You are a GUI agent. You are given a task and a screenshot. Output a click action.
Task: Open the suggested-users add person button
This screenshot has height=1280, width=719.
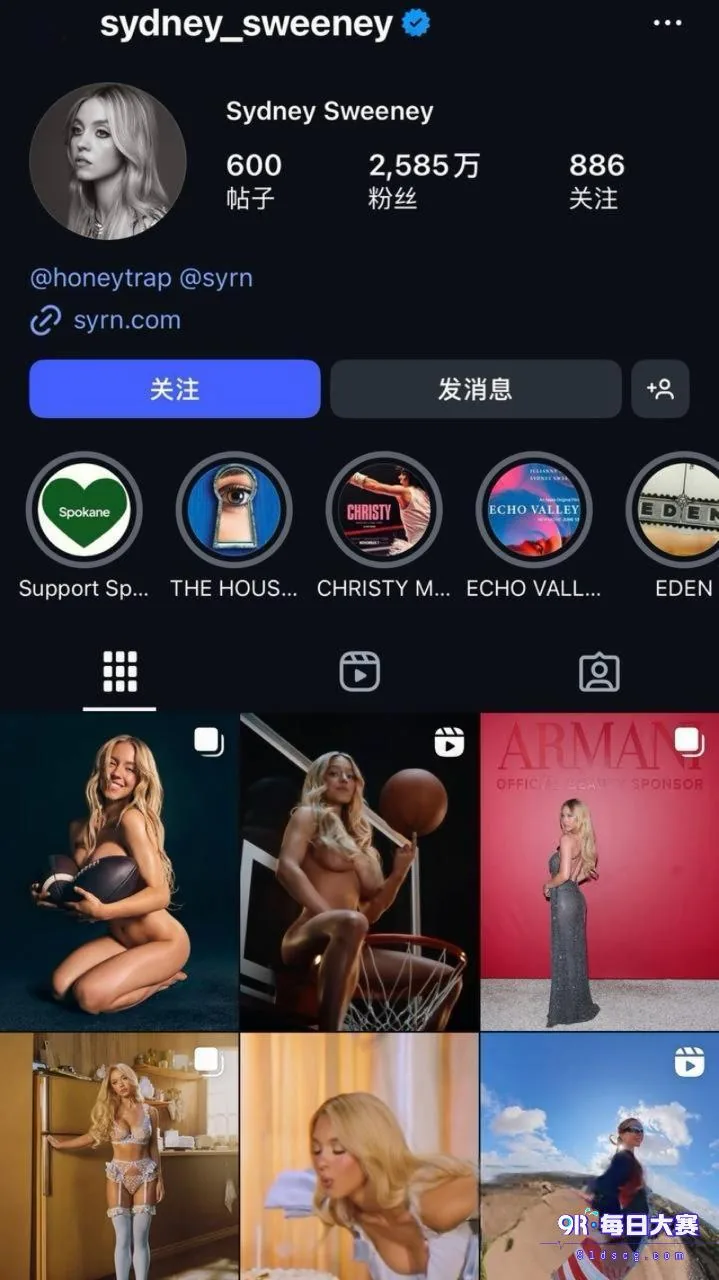click(660, 389)
